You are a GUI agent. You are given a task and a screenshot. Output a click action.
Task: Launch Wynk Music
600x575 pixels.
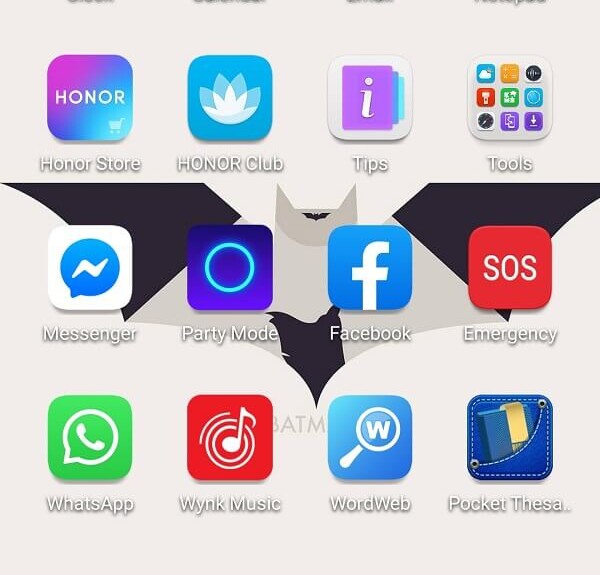tap(230, 438)
